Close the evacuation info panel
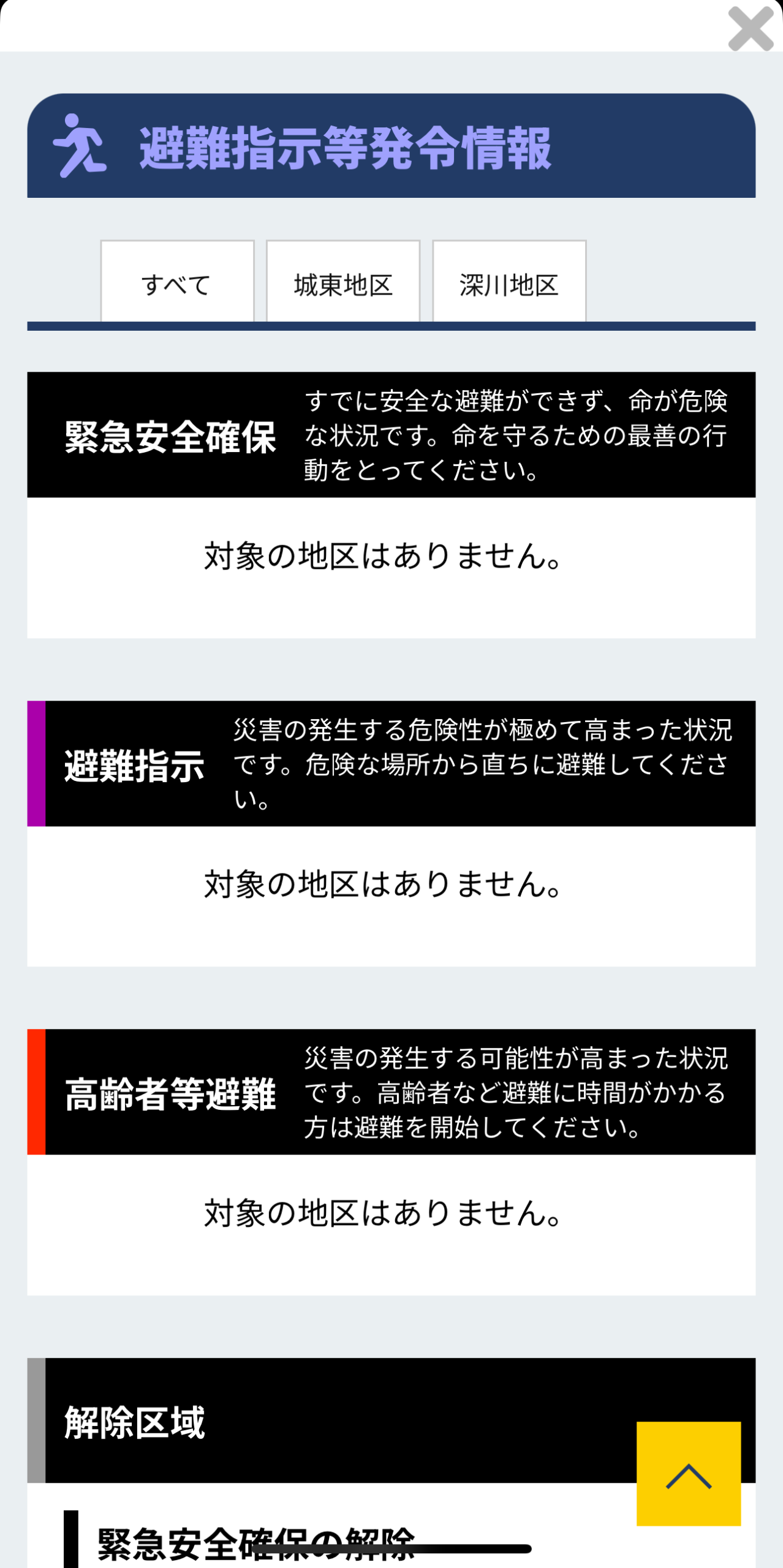 (751, 29)
